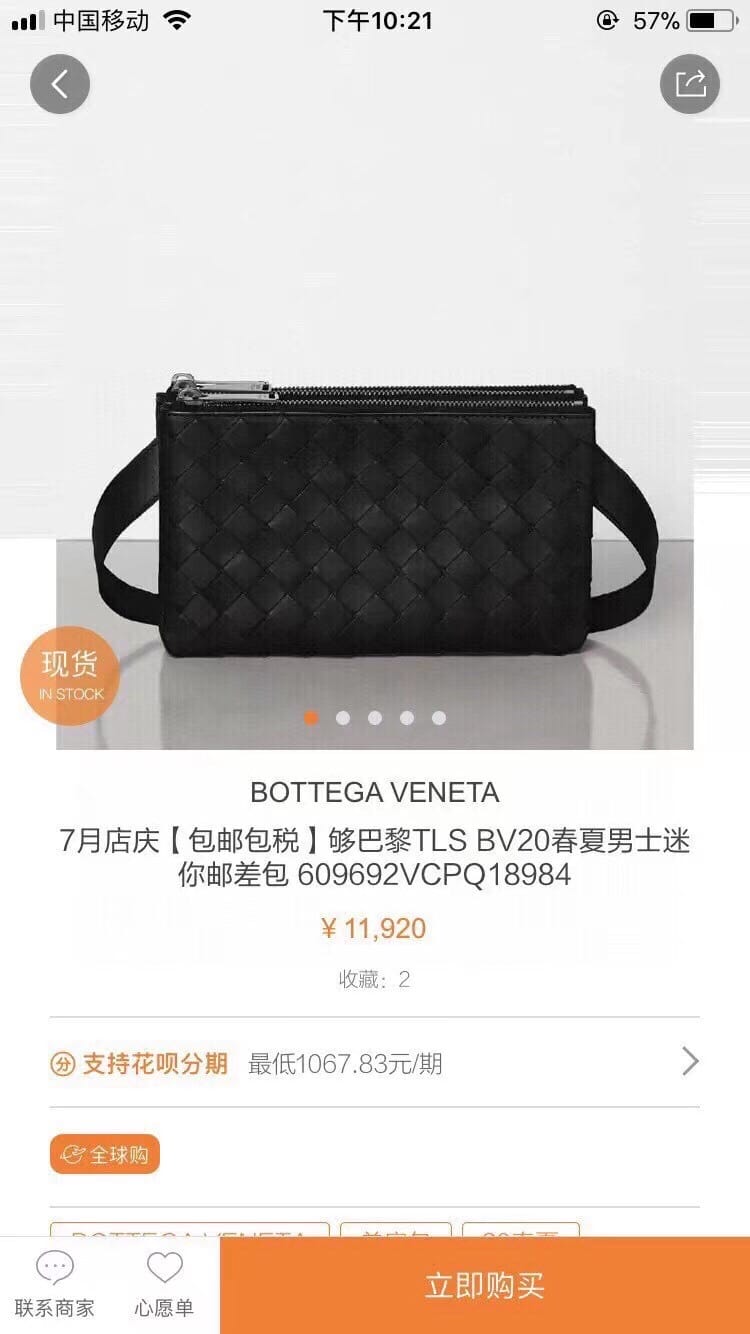Image resolution: width=750 pixels, height=1334 pixels.
Task: Add item to 心愿单 wishlist
Action: (x=164, y=1285)
